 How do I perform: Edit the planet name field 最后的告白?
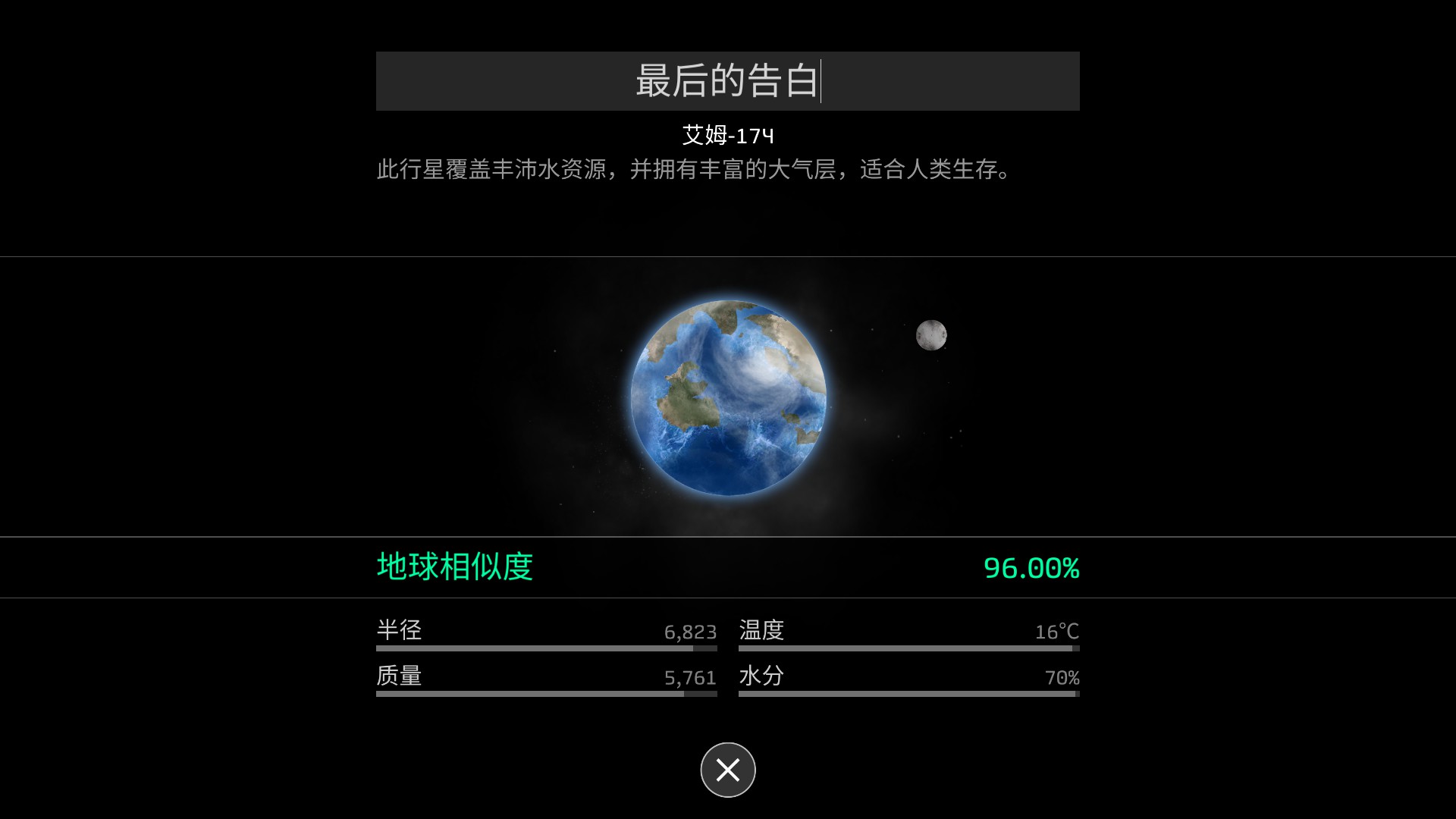click(x=727, y=81)
